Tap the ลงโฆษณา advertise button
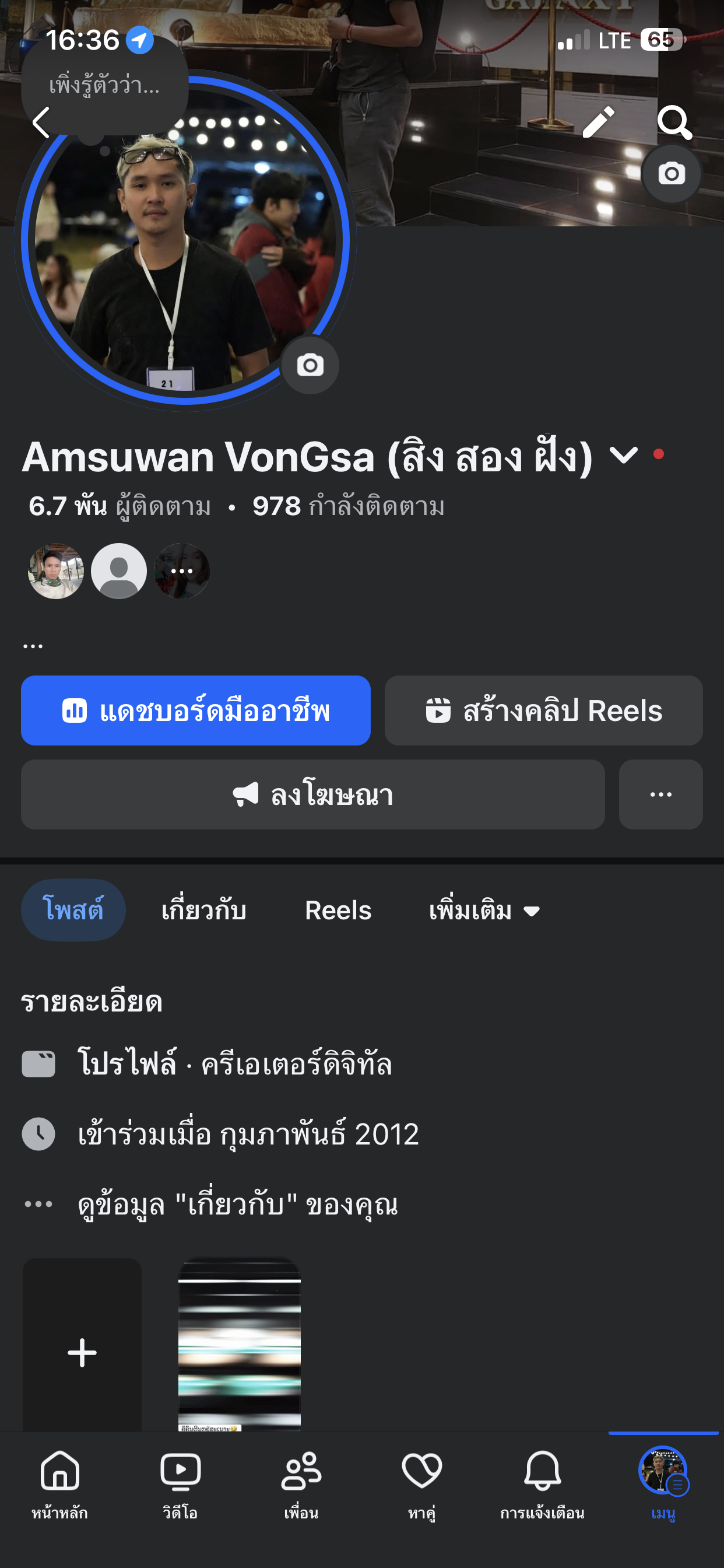Screen dimensions: 724x1568 point(312,794)
